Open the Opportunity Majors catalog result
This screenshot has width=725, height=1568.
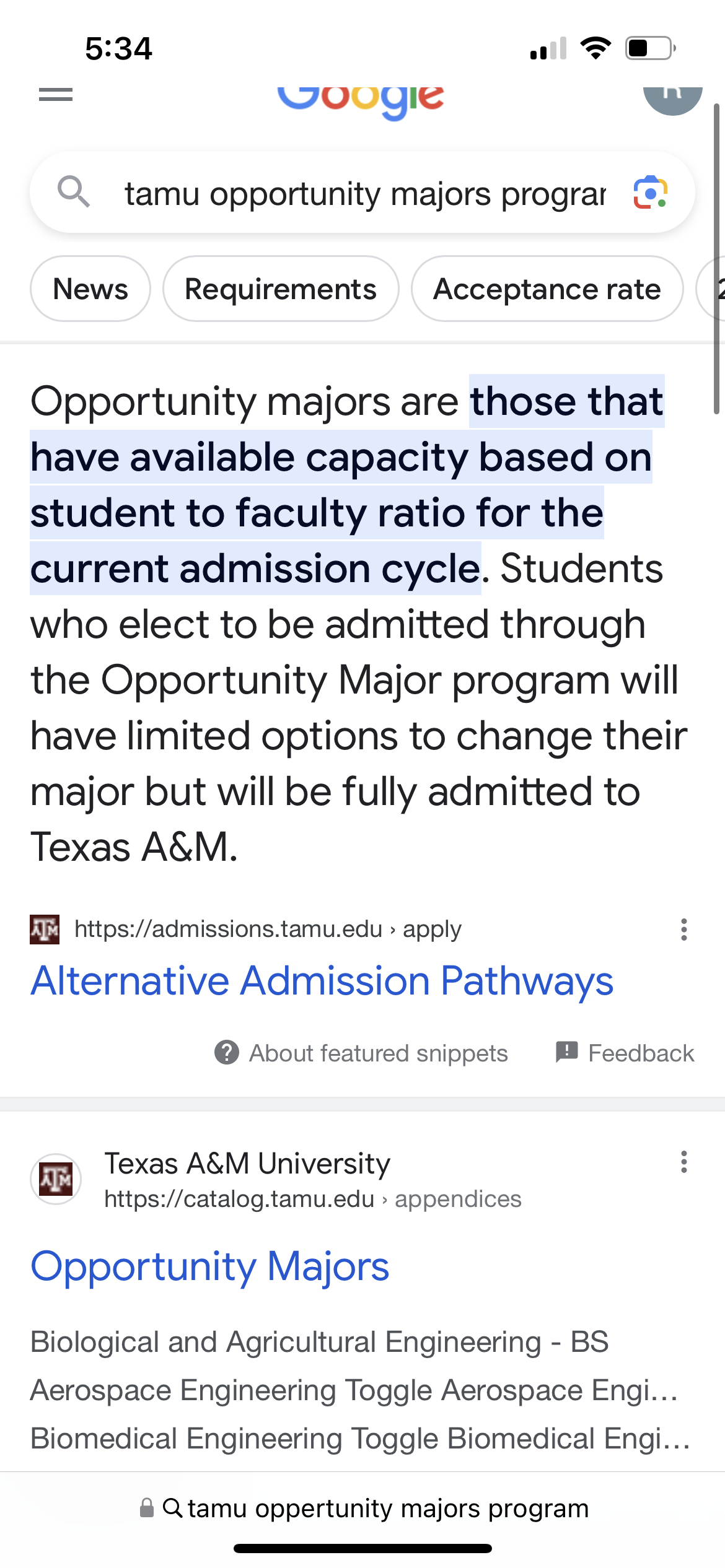(x=210, y=1267)
